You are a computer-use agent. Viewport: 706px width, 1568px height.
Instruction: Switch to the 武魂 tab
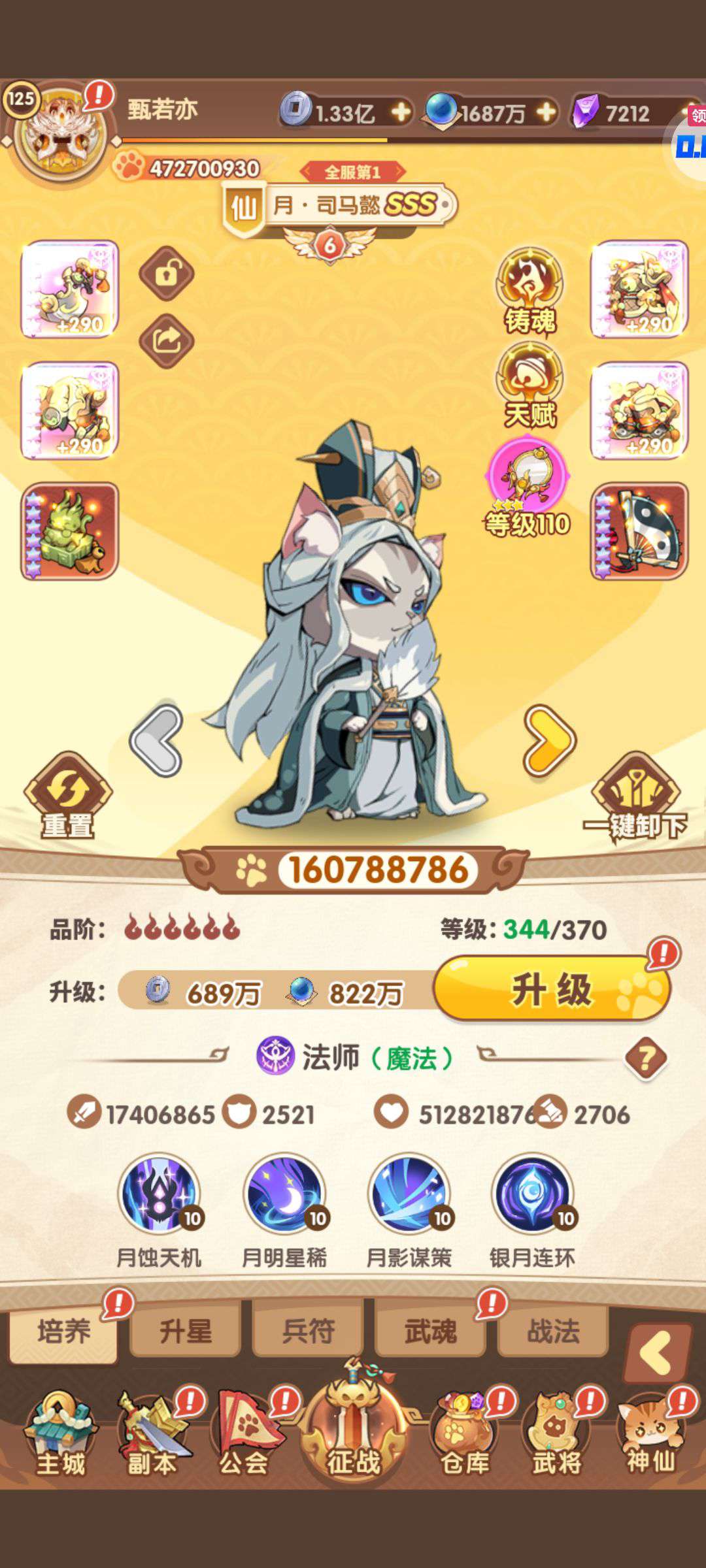(430, 1331)
